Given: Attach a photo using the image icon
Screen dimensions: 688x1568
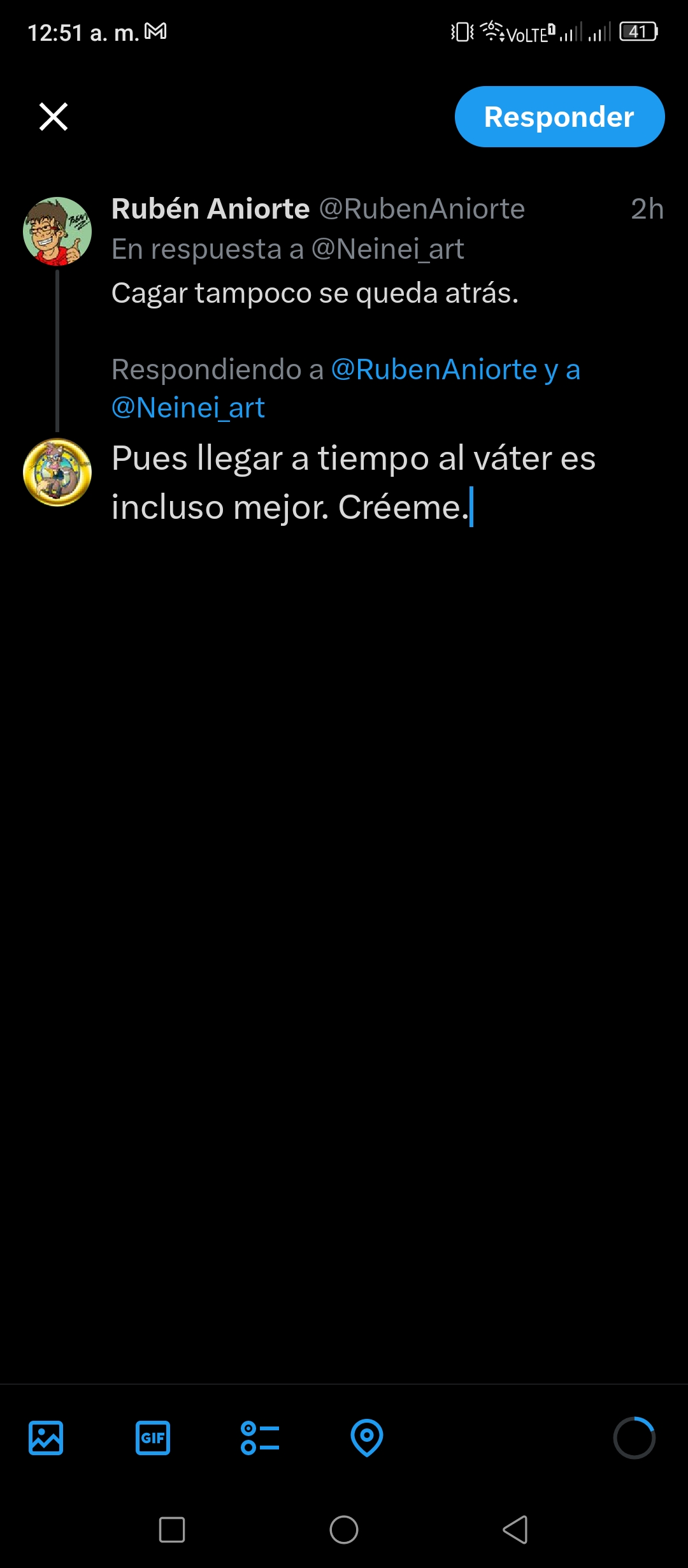Looking at the screenshot, I should (46, 1438).
